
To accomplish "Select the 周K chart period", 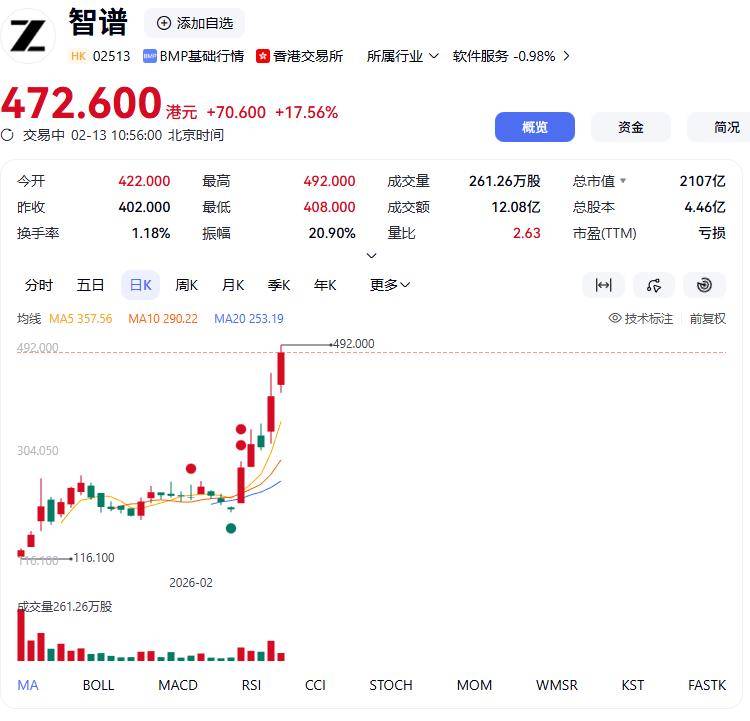I will click(186, 285).
